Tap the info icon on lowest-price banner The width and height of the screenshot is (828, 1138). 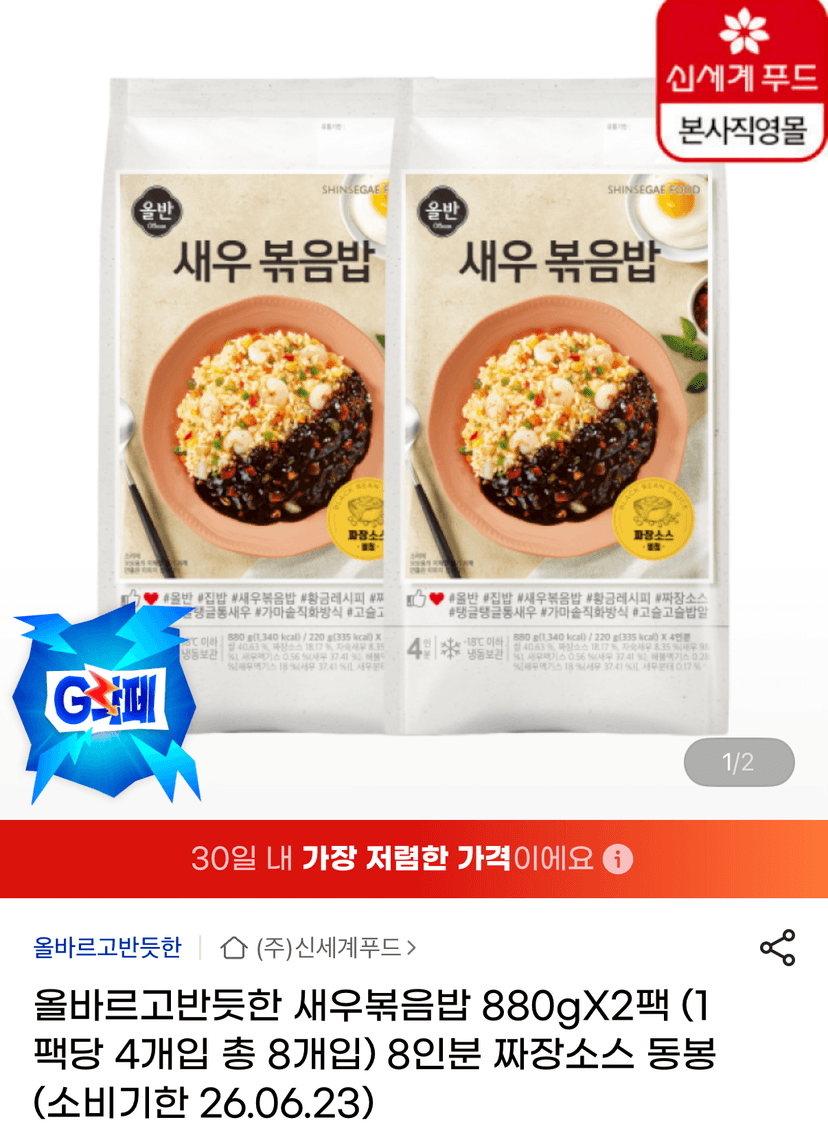618,859
